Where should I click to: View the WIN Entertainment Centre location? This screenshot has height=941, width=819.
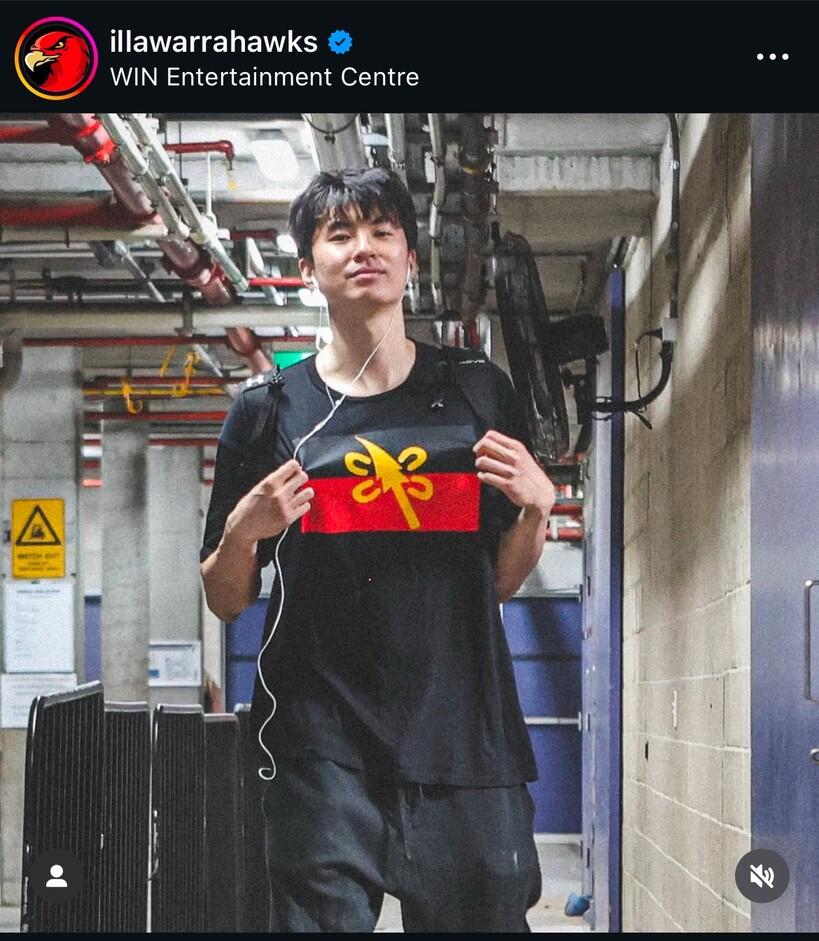264,77
